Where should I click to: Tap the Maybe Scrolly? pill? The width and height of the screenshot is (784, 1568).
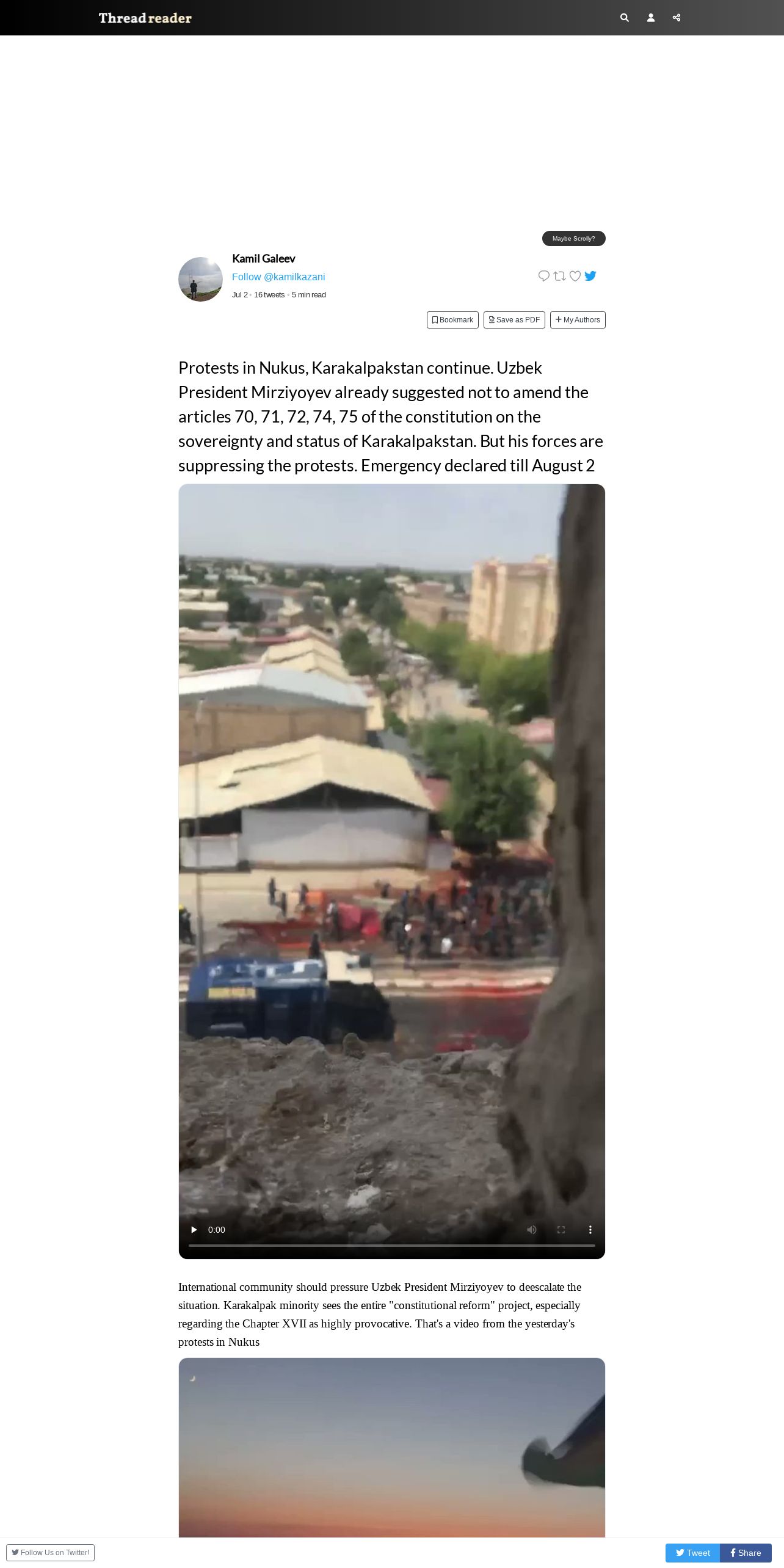(574, 239)
